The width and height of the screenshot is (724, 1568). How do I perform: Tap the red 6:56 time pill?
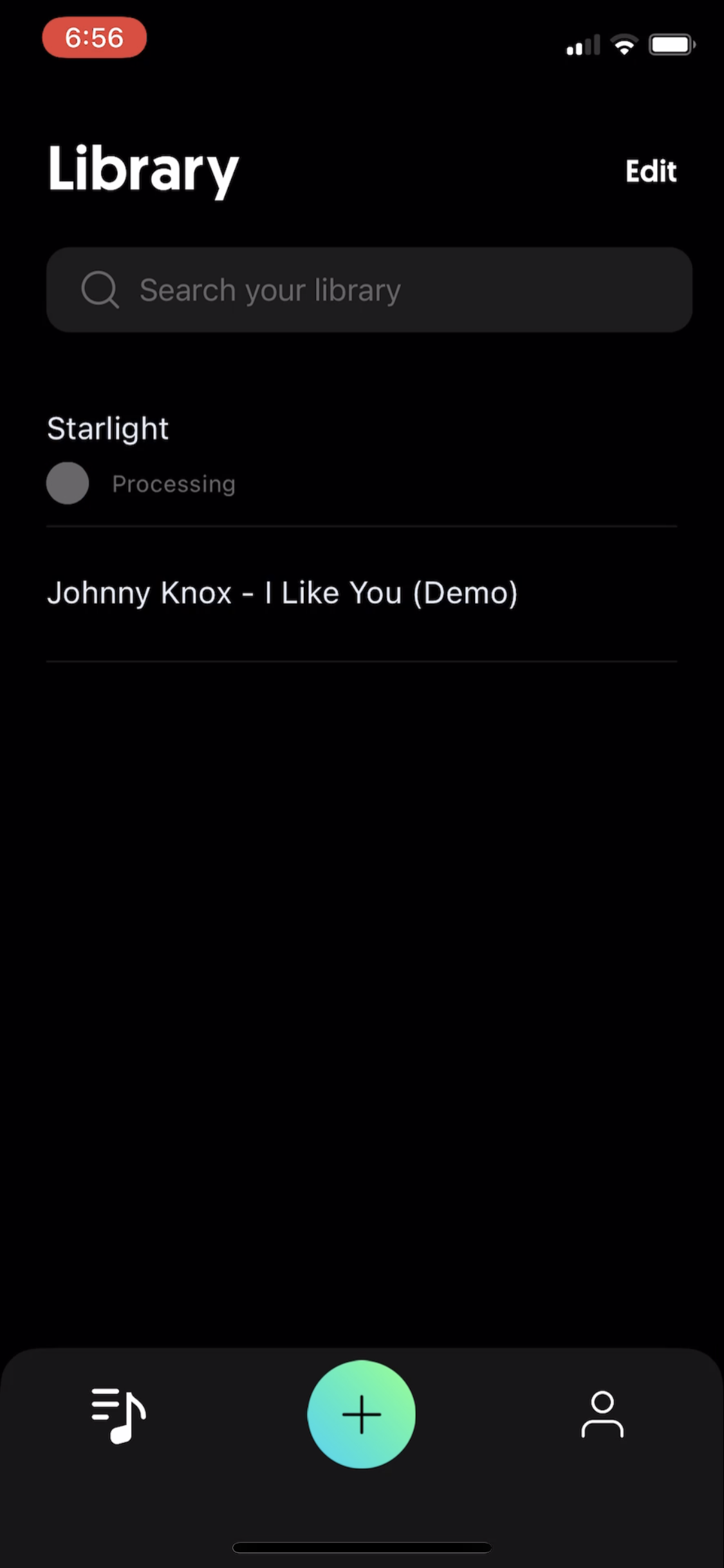point(94,37)
